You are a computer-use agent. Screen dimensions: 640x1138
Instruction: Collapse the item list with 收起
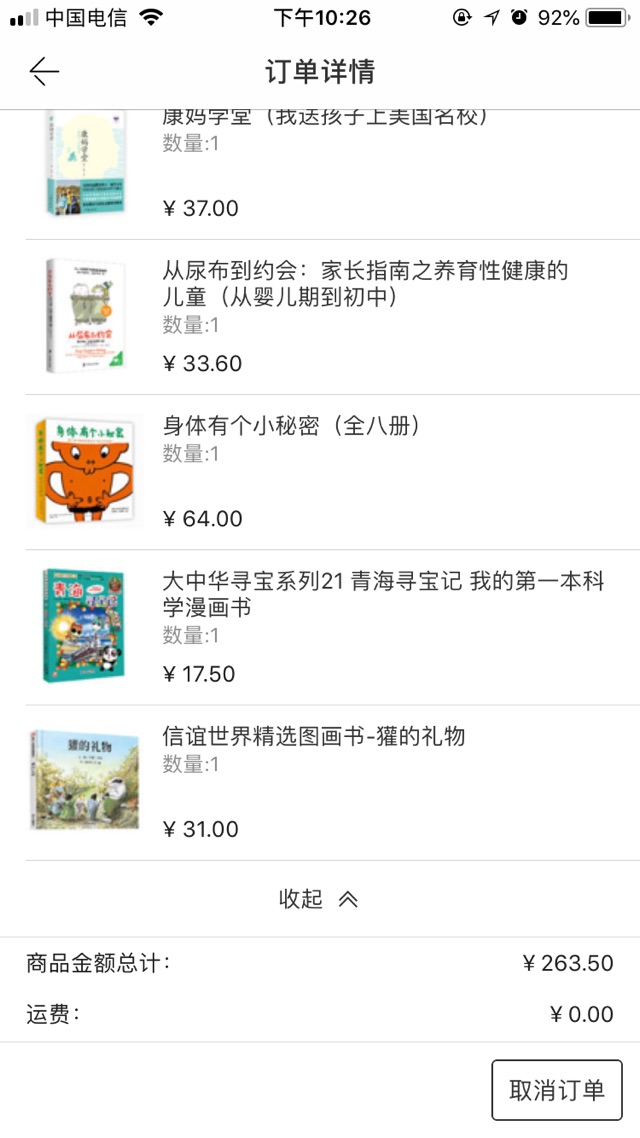(x=318, y=899)
